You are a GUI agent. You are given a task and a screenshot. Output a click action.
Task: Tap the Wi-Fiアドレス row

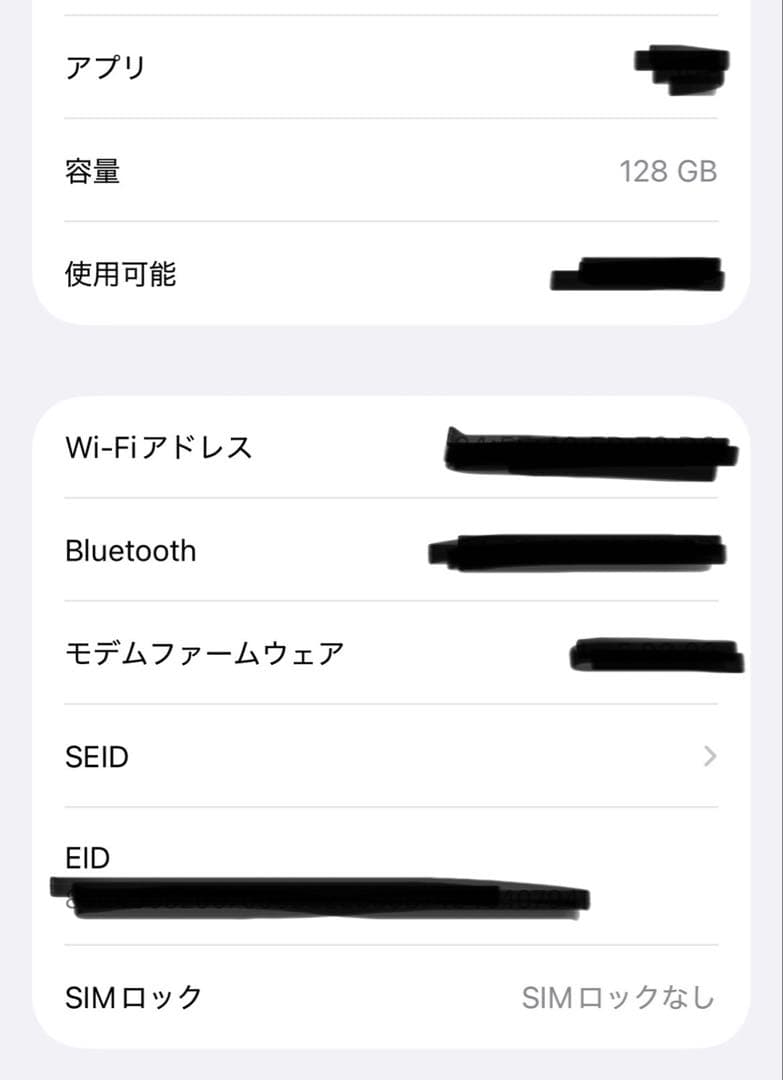click(390, 448)
